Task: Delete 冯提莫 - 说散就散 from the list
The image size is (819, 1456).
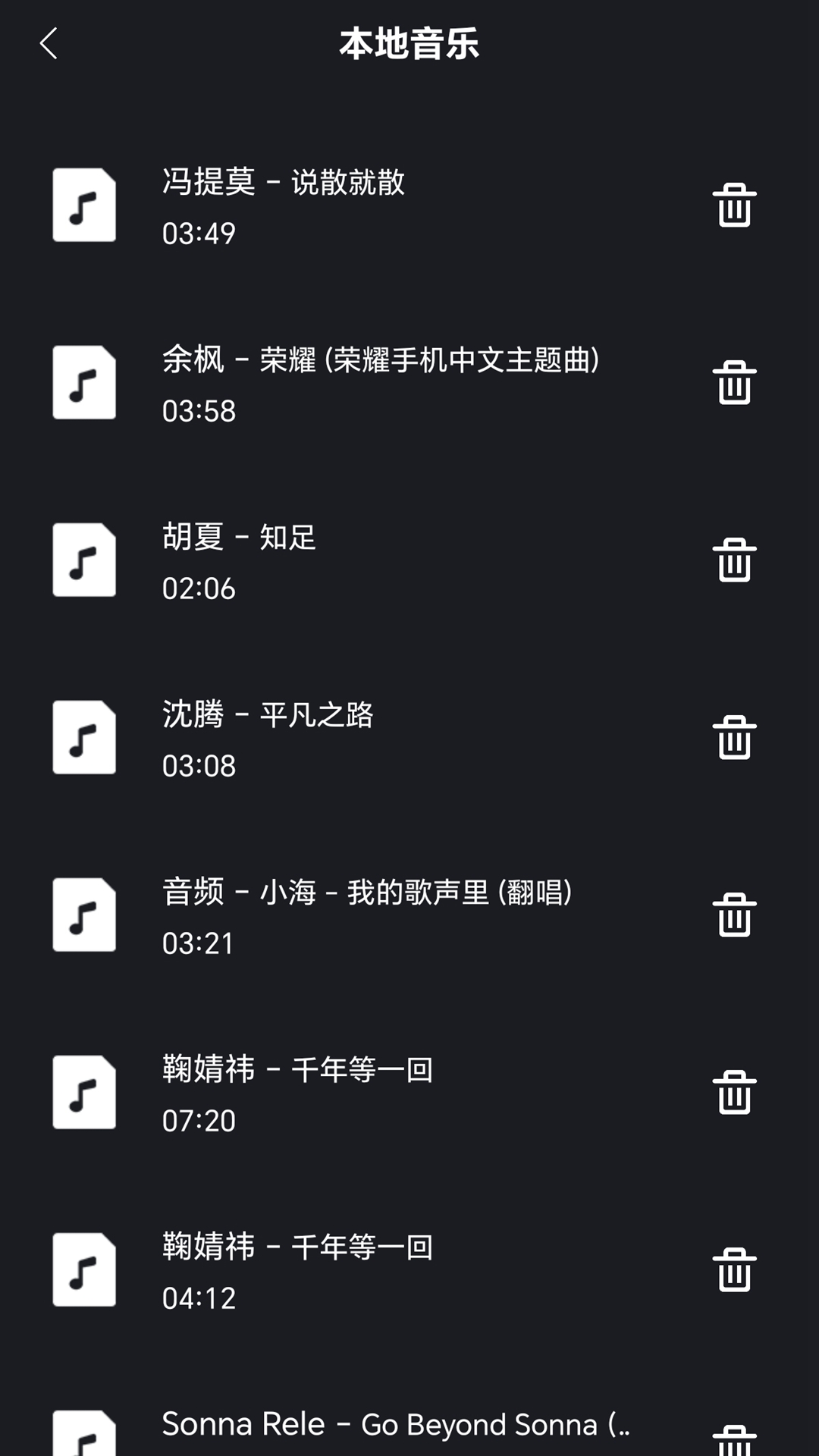Action: [734, 205]
